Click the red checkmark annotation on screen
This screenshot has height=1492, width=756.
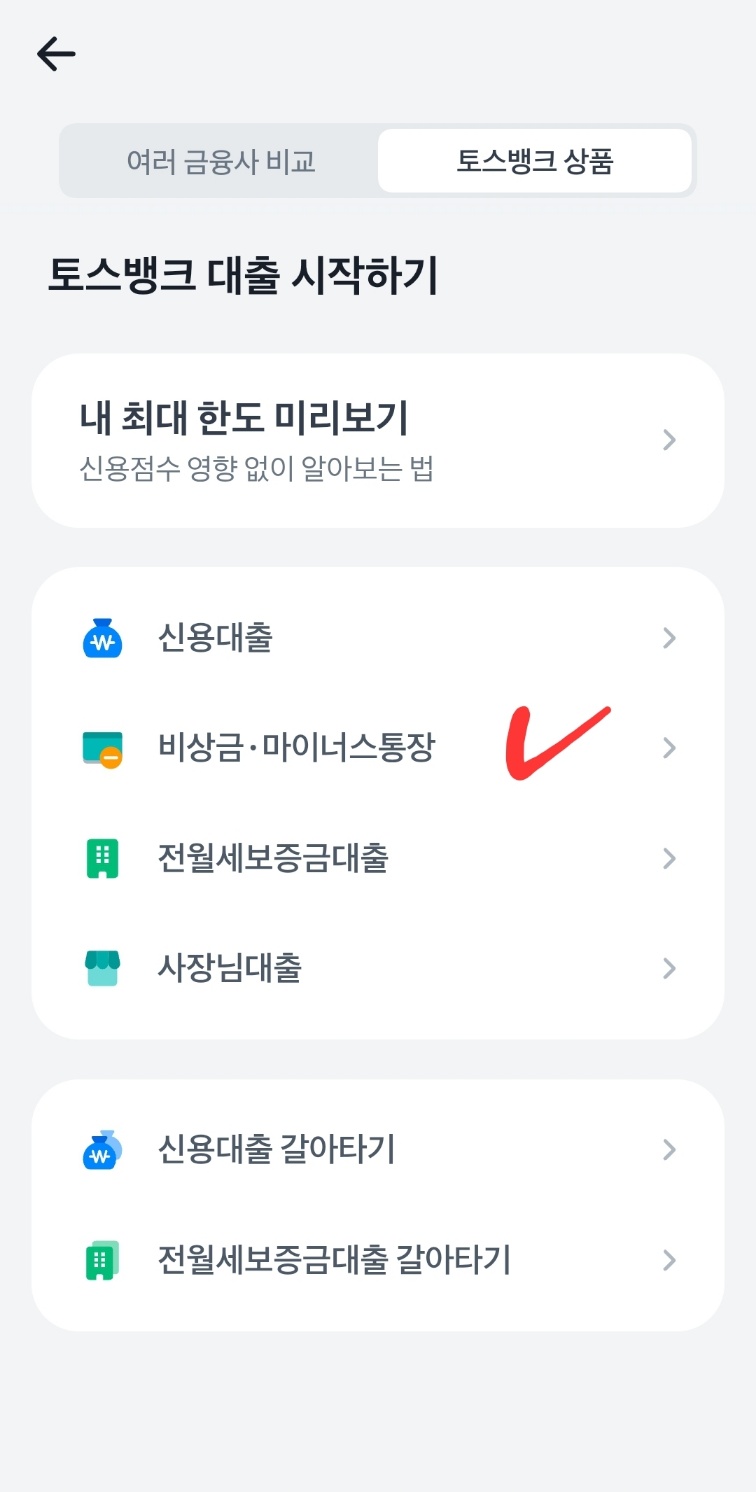563,742
